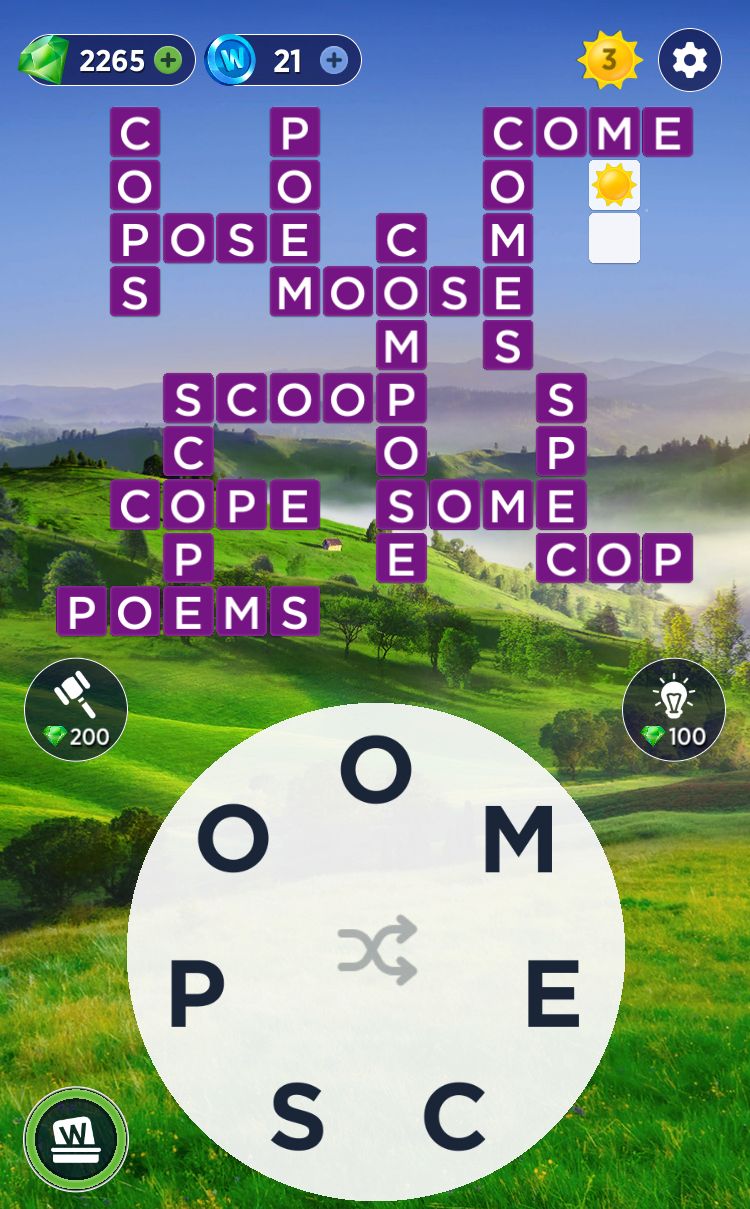750x1209 pixels.
Task: Use the lightbulb hint for 100 gems
Action: click(673, 709)
